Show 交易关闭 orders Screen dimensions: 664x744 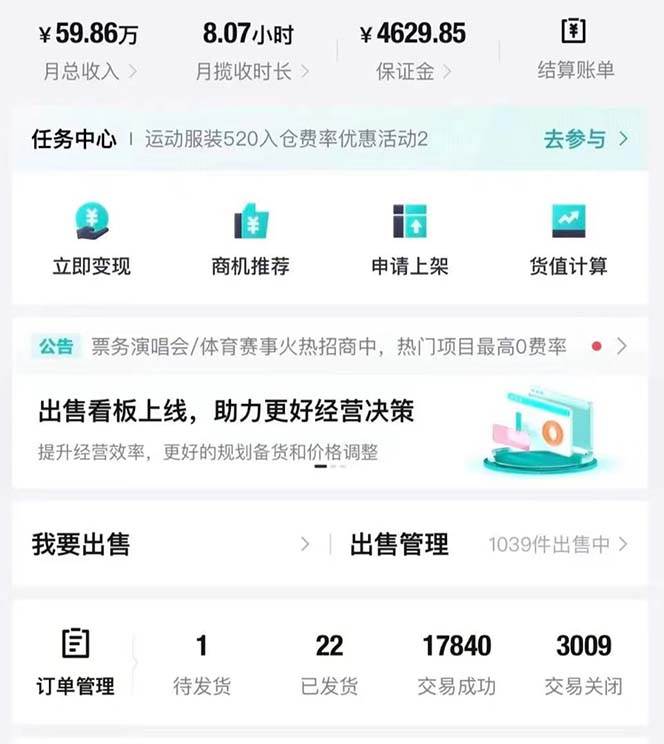[583, 662]
